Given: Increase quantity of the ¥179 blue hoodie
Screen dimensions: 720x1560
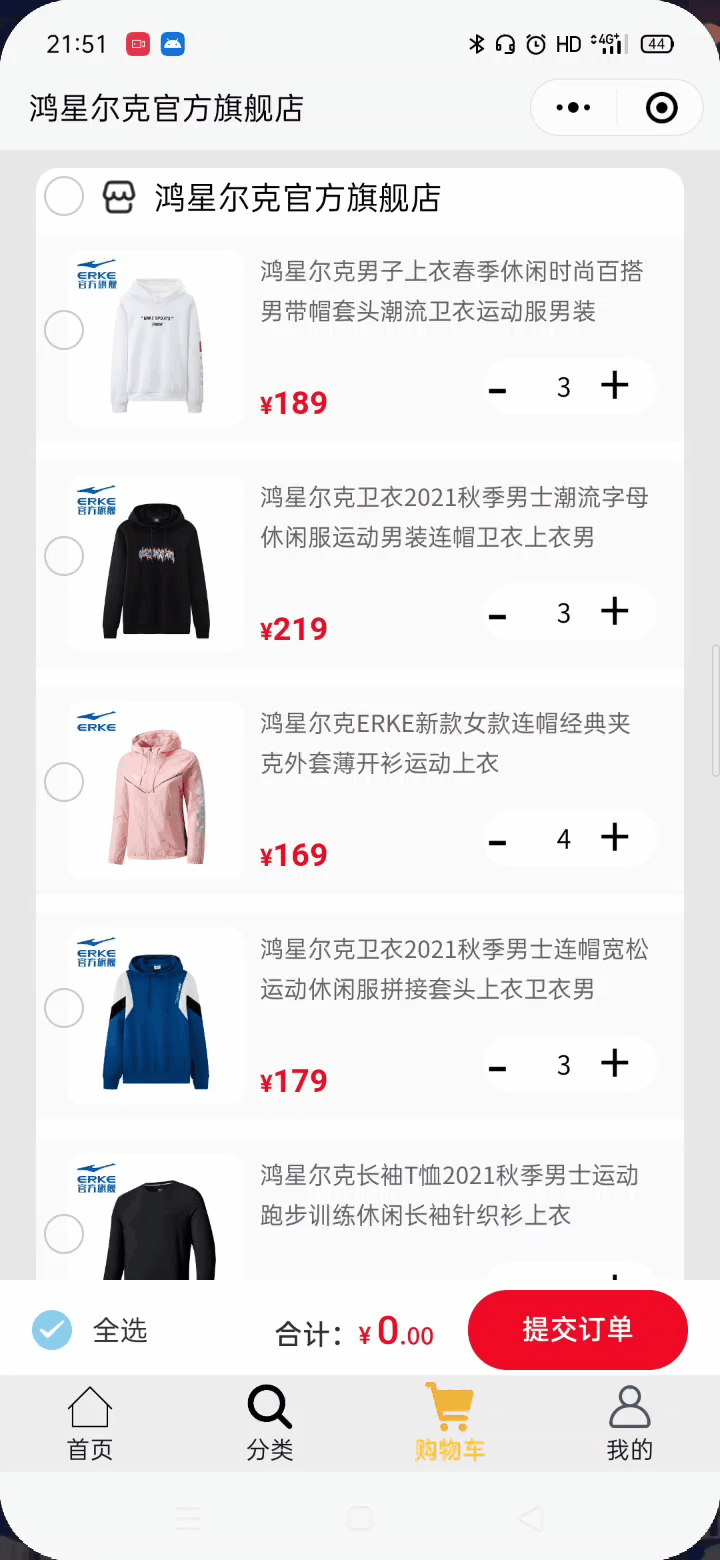Looking at the screenshot, I should coord(615,1064).
